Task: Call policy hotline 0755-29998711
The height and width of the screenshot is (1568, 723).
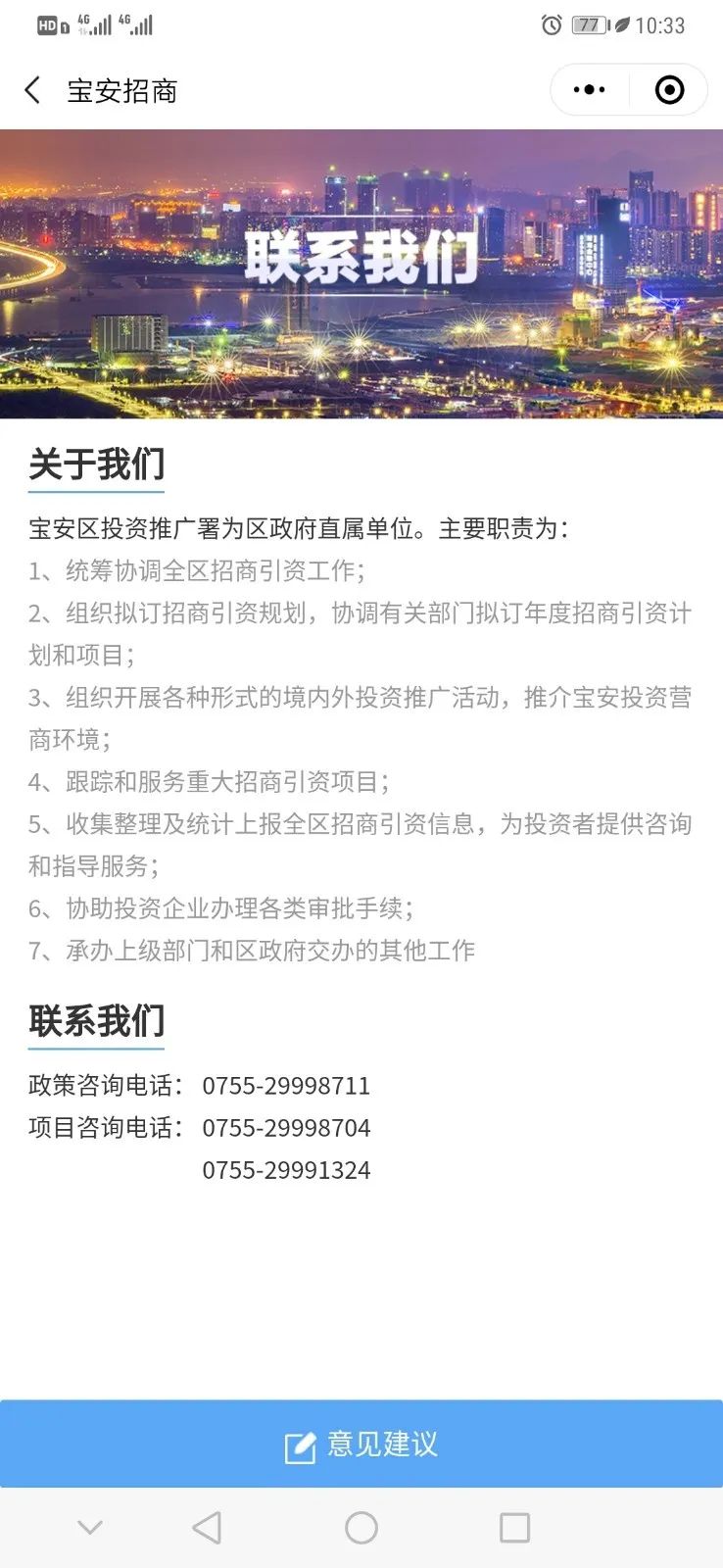Action: (286, 1086)
